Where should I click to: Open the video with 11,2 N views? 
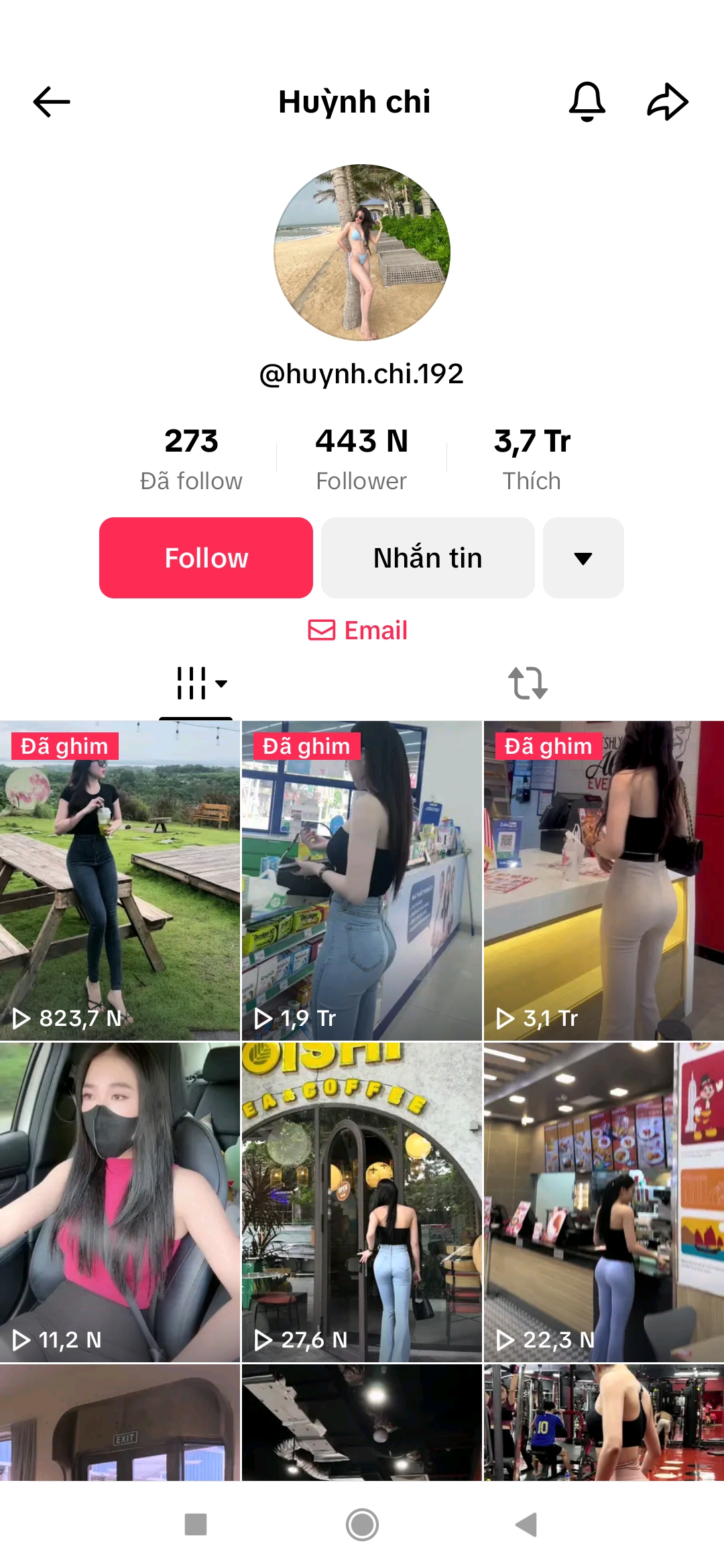(120, 1202)
